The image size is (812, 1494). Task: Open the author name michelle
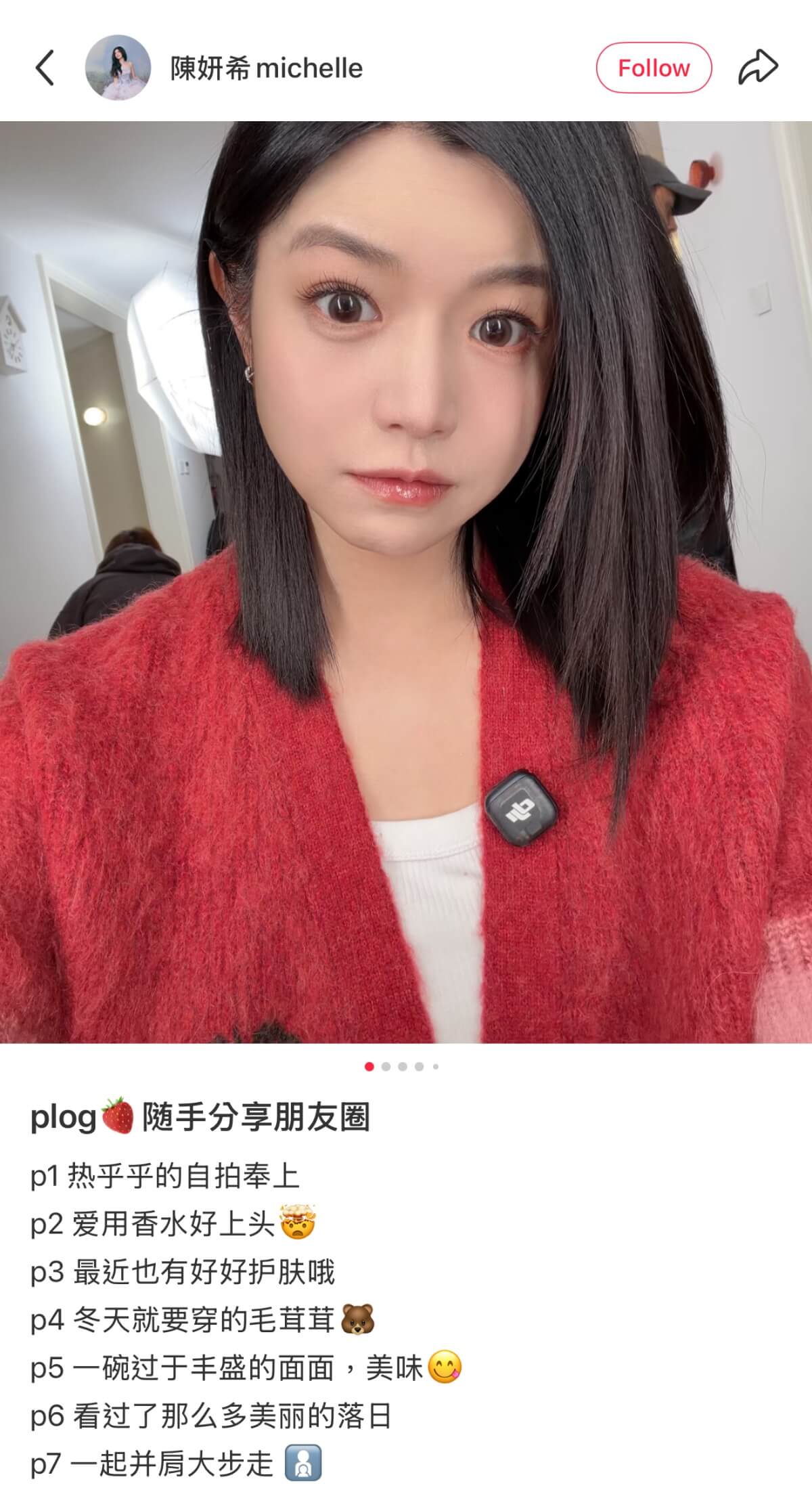tap(266, 68)
